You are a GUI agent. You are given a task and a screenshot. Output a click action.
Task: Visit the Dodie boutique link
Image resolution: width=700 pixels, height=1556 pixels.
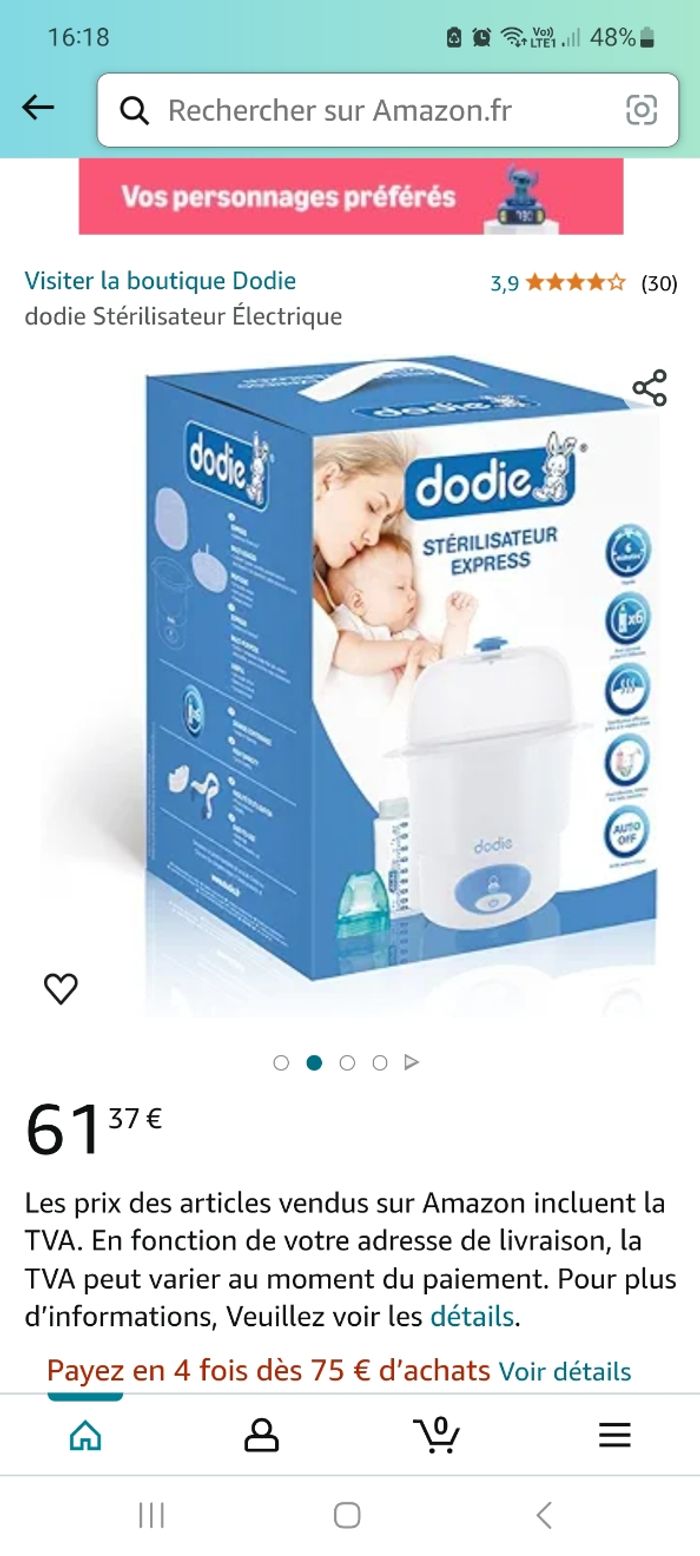point(160,280)
